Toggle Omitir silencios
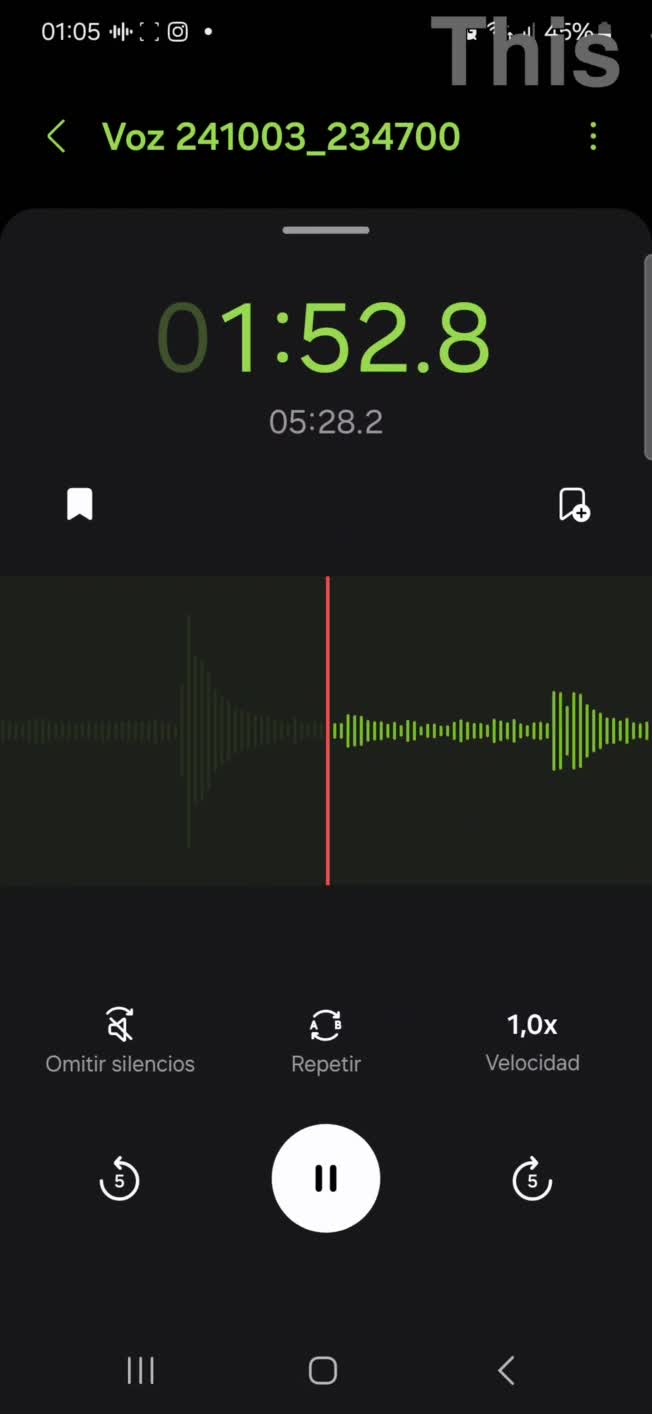Screen dimensions: 652x1414 click(120, 1040)
